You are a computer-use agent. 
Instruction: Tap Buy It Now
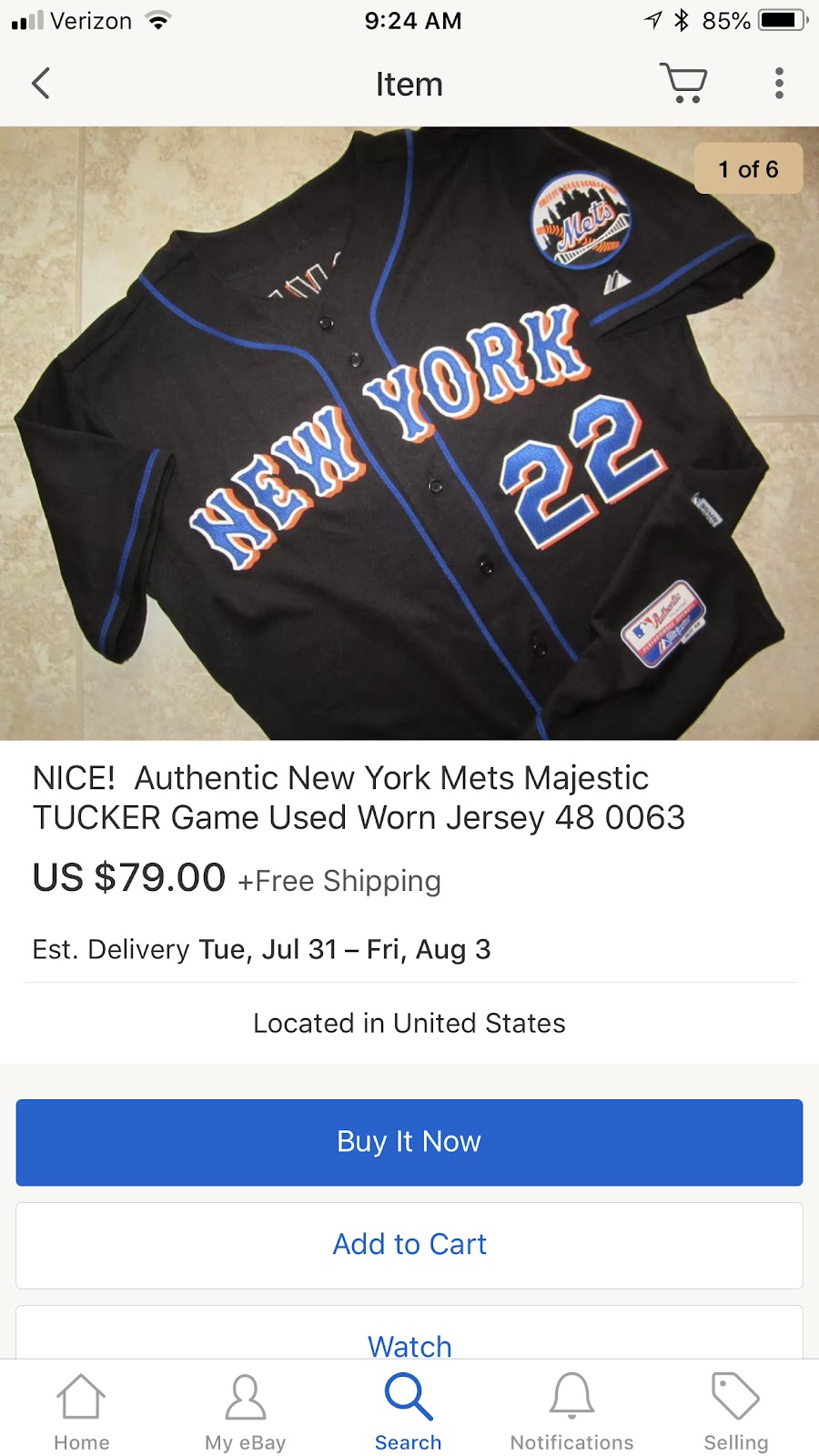point(409,1142)
